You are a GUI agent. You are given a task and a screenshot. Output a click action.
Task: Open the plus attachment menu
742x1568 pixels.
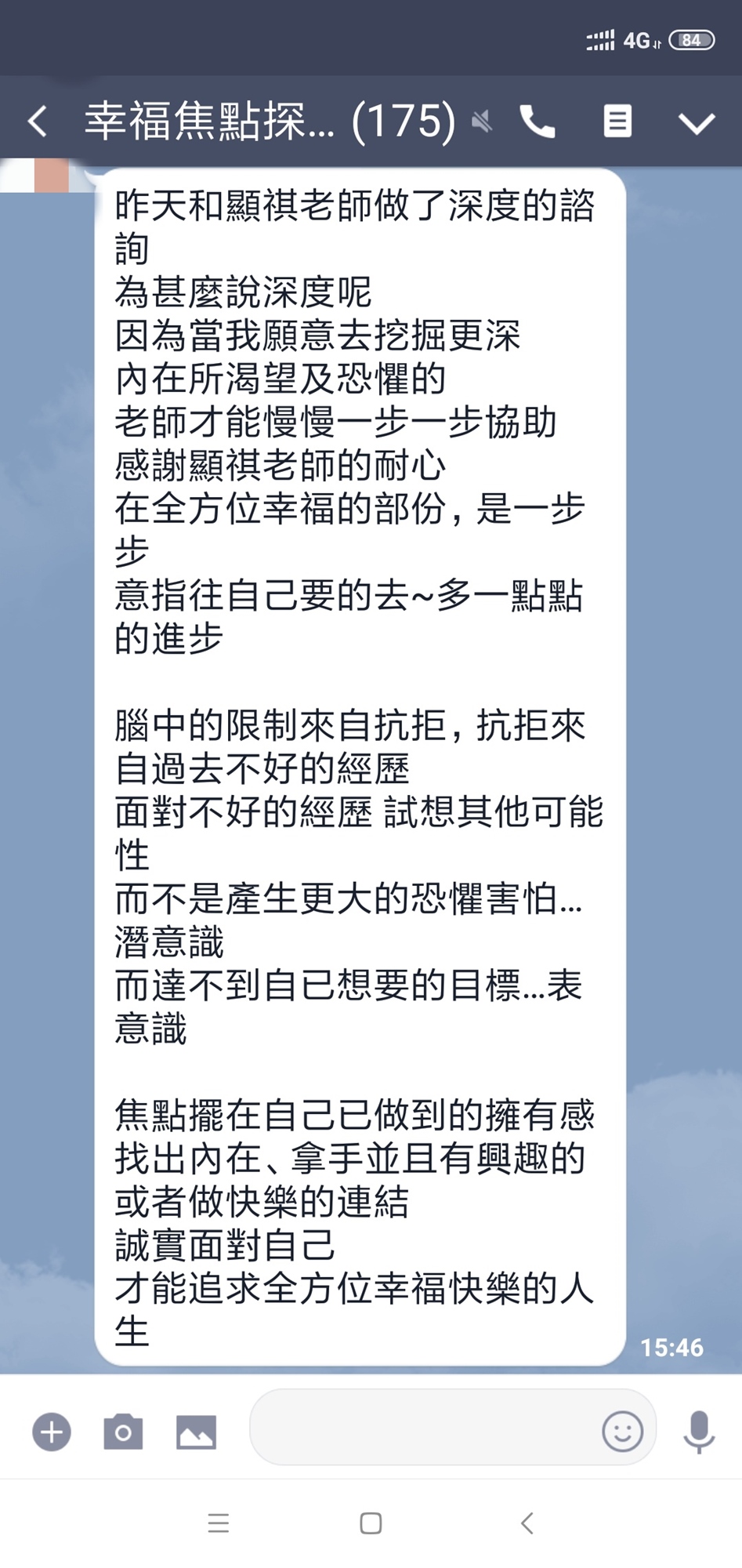click(52, 1432)
